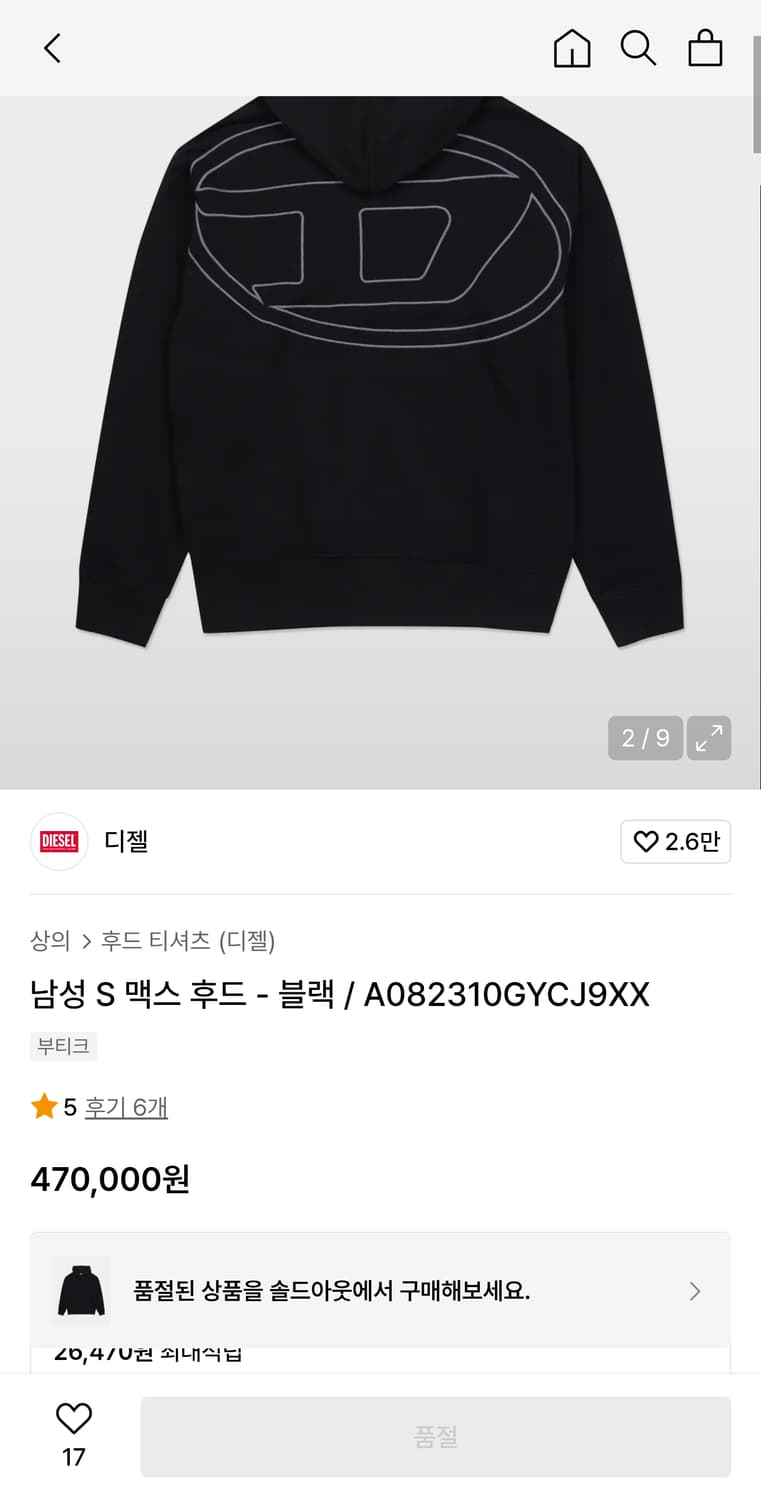761x1500 pixels.
Task: Tap the 부티크 tag label
Action: click(63, 1046)
